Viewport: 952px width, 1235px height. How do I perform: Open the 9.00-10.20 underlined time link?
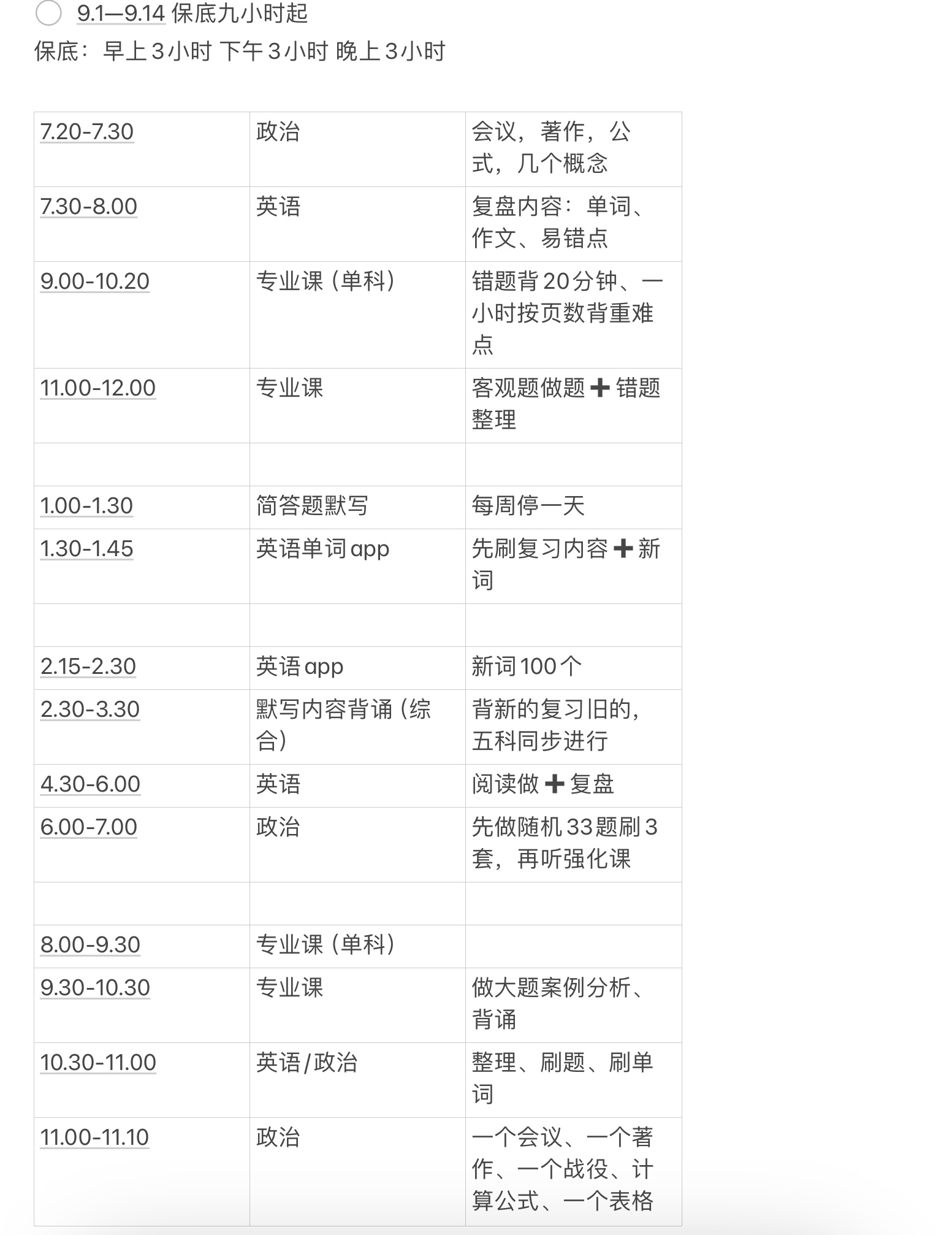95,281
